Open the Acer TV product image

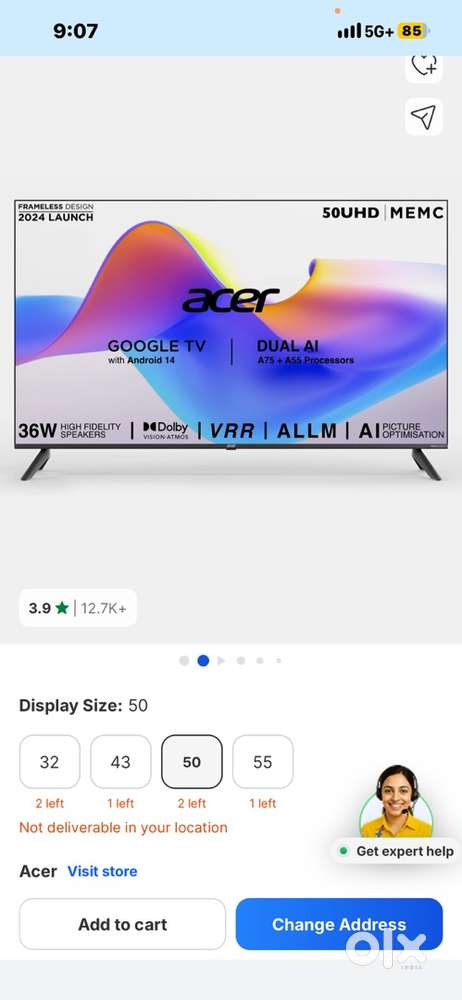click(x=231, y=340)
